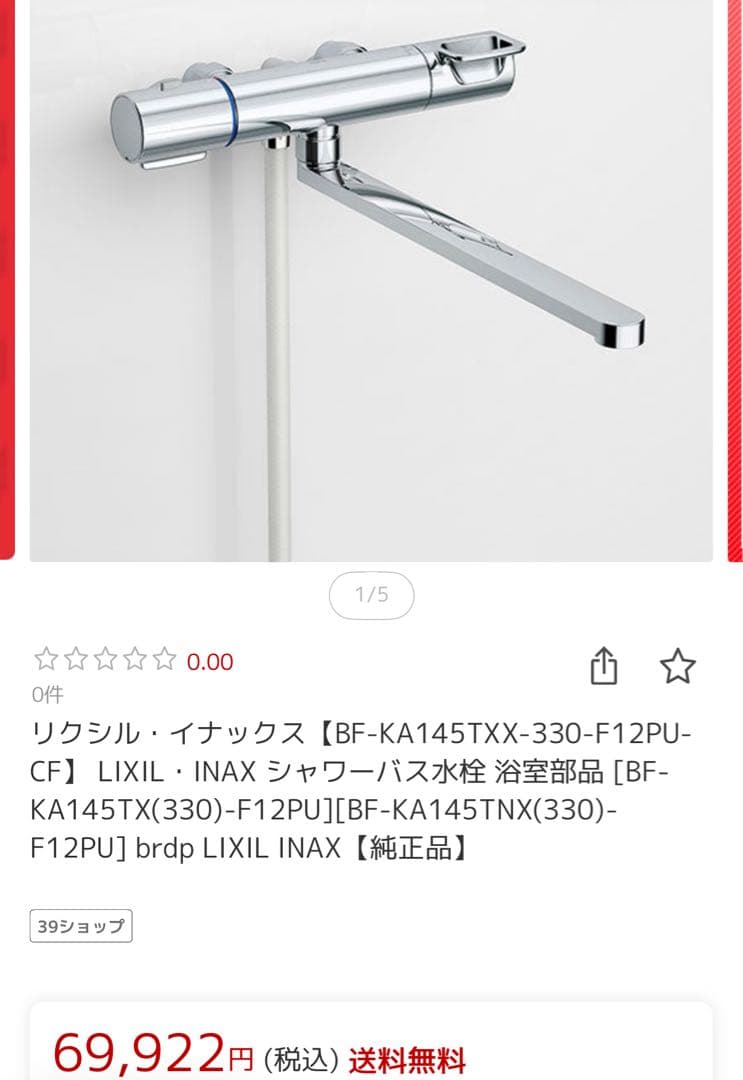Add product to favorites with star icon
The image size is (743, 1080).
pos(677,666)
